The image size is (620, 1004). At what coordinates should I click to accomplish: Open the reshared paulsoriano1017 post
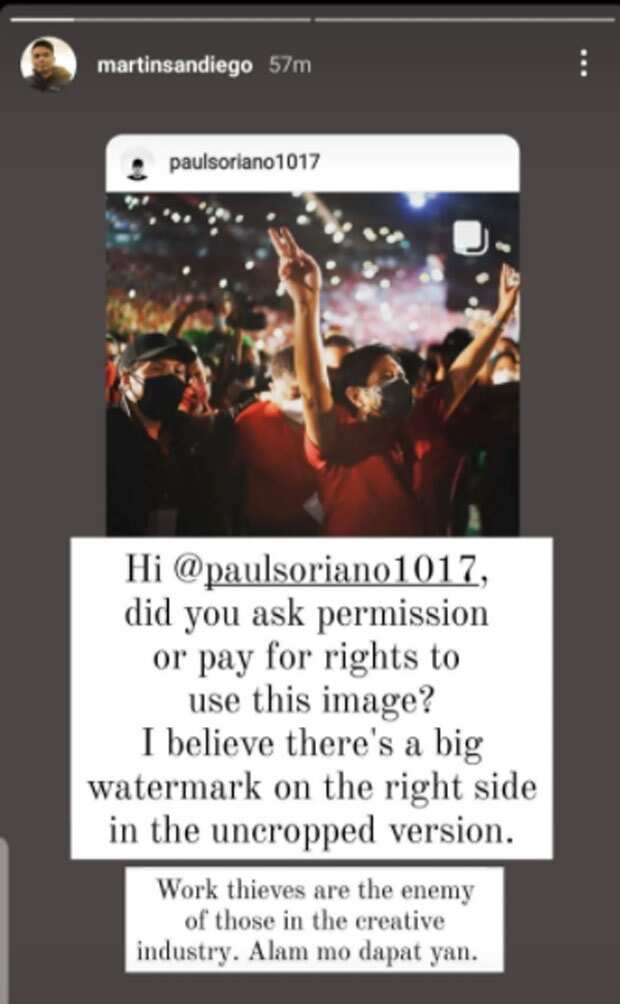click(x=313, y=335)
